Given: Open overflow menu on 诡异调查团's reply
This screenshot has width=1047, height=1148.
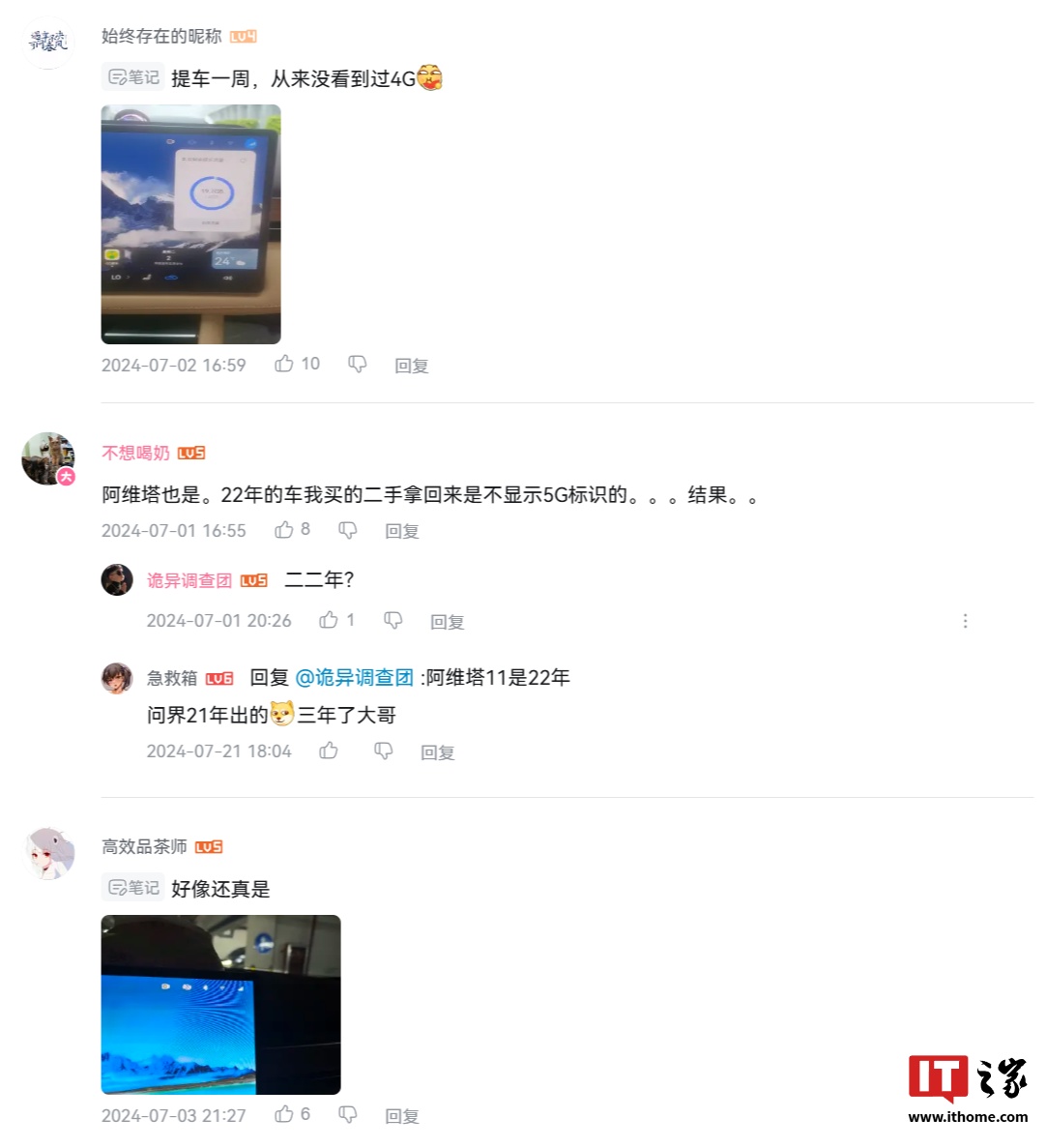Looking at the screenshot, I should (965, 621).
